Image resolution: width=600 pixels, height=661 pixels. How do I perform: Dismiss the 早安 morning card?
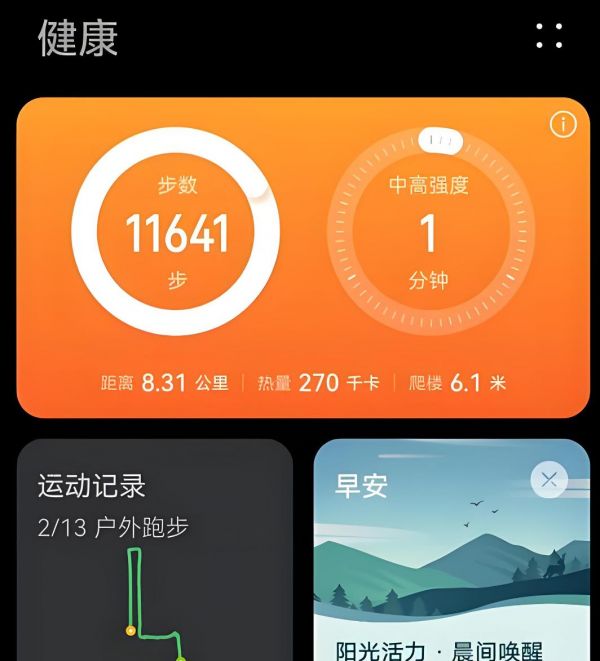pos(549,480)
